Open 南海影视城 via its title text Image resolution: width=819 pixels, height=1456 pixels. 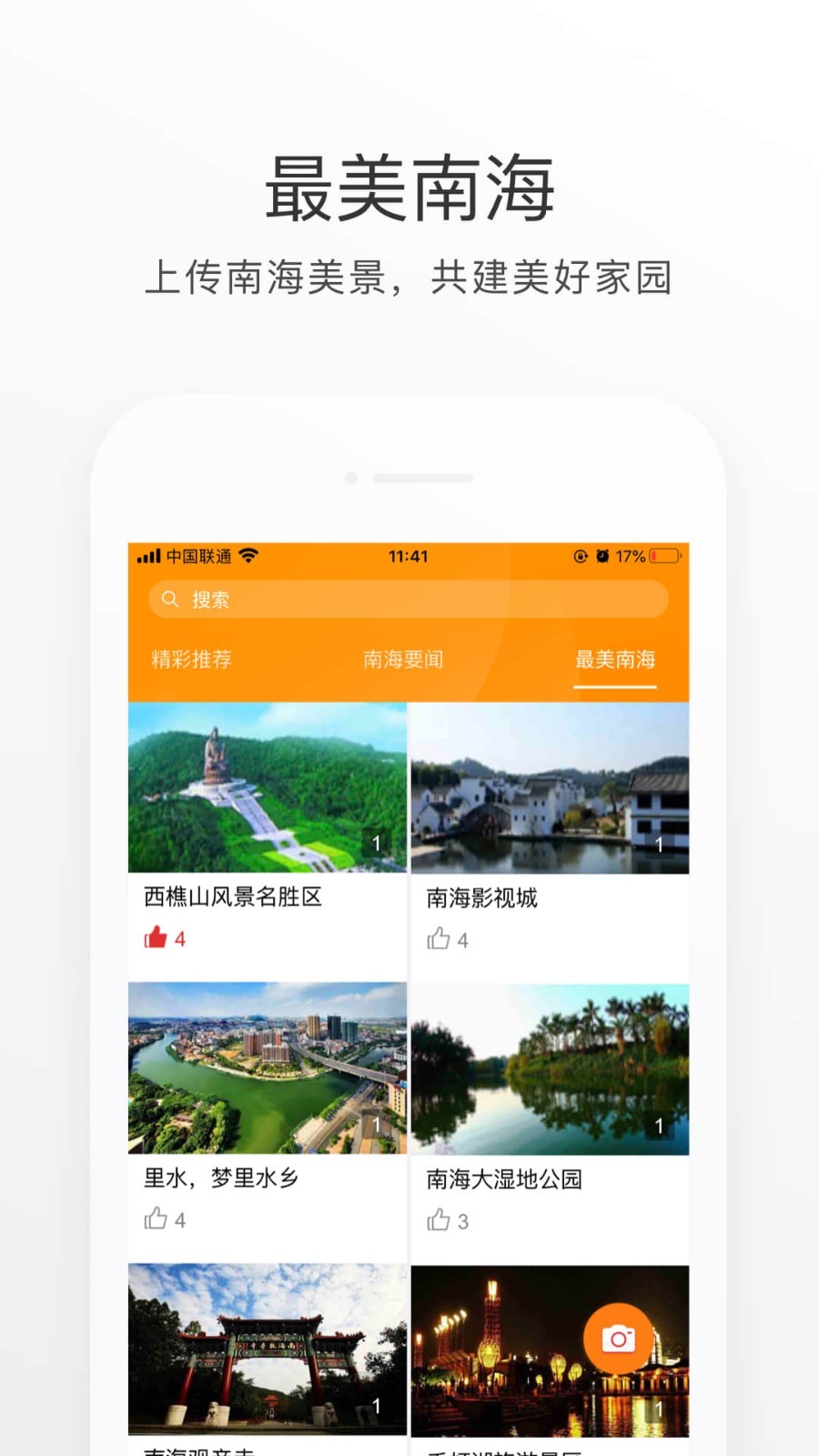(483, 897)
